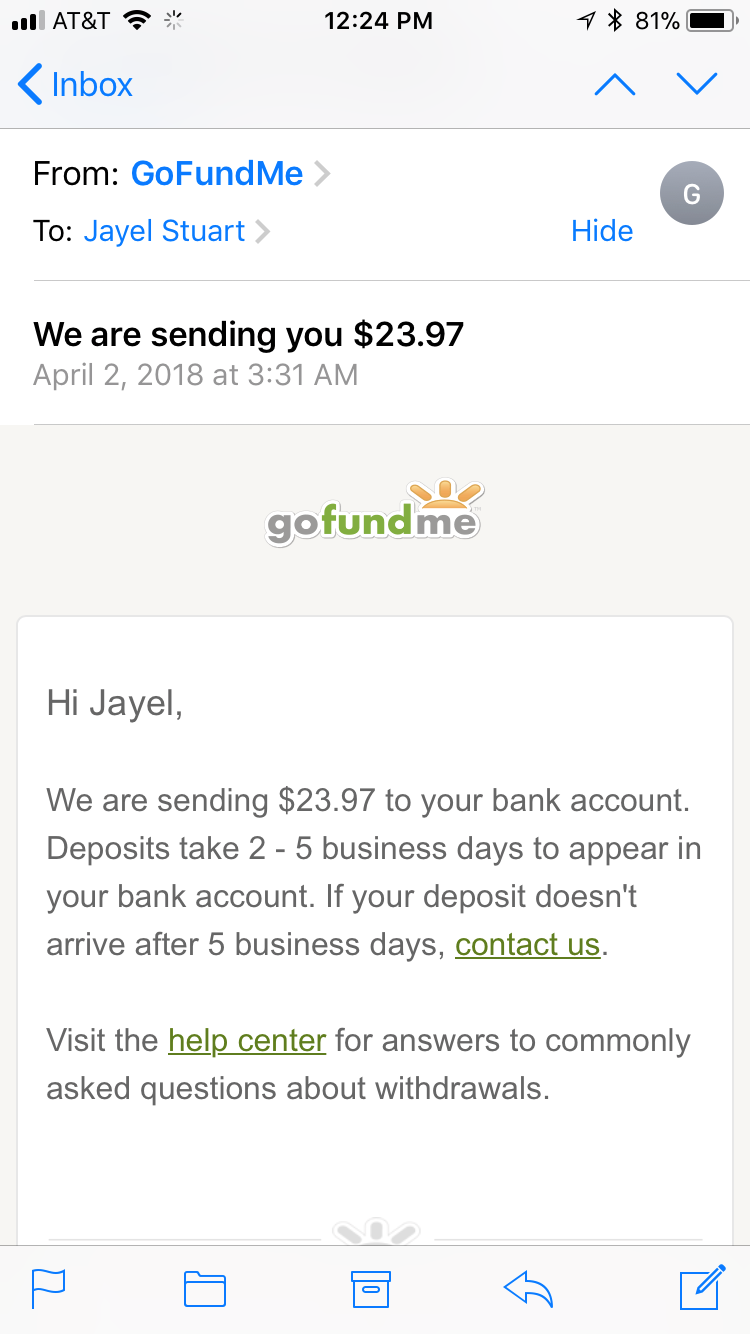Show the previous message with up arrow
The image size is (750, 1334).
[614, 85]
